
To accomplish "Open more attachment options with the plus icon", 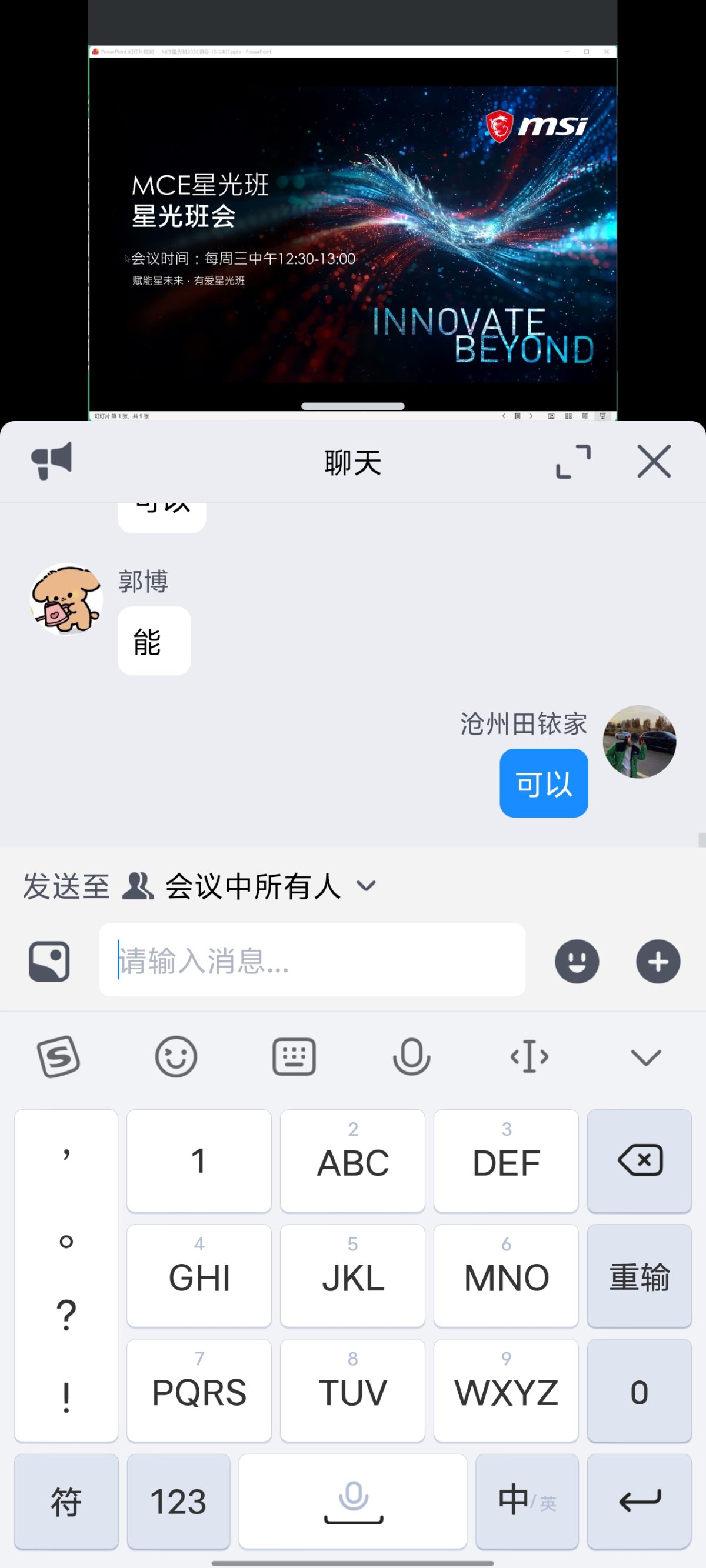I will pos(658,961).
